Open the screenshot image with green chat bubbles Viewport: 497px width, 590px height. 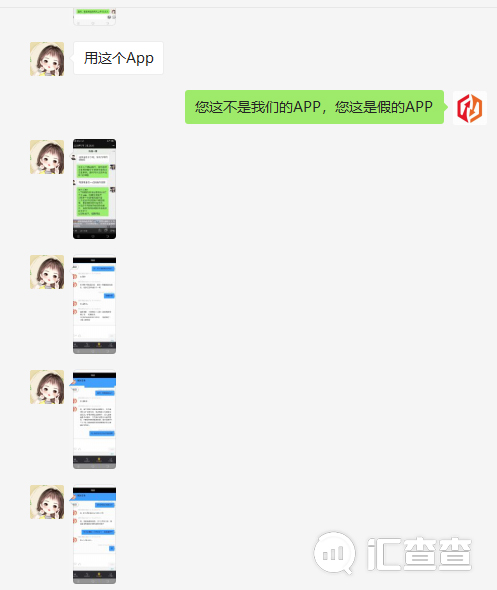click(94, 189)
